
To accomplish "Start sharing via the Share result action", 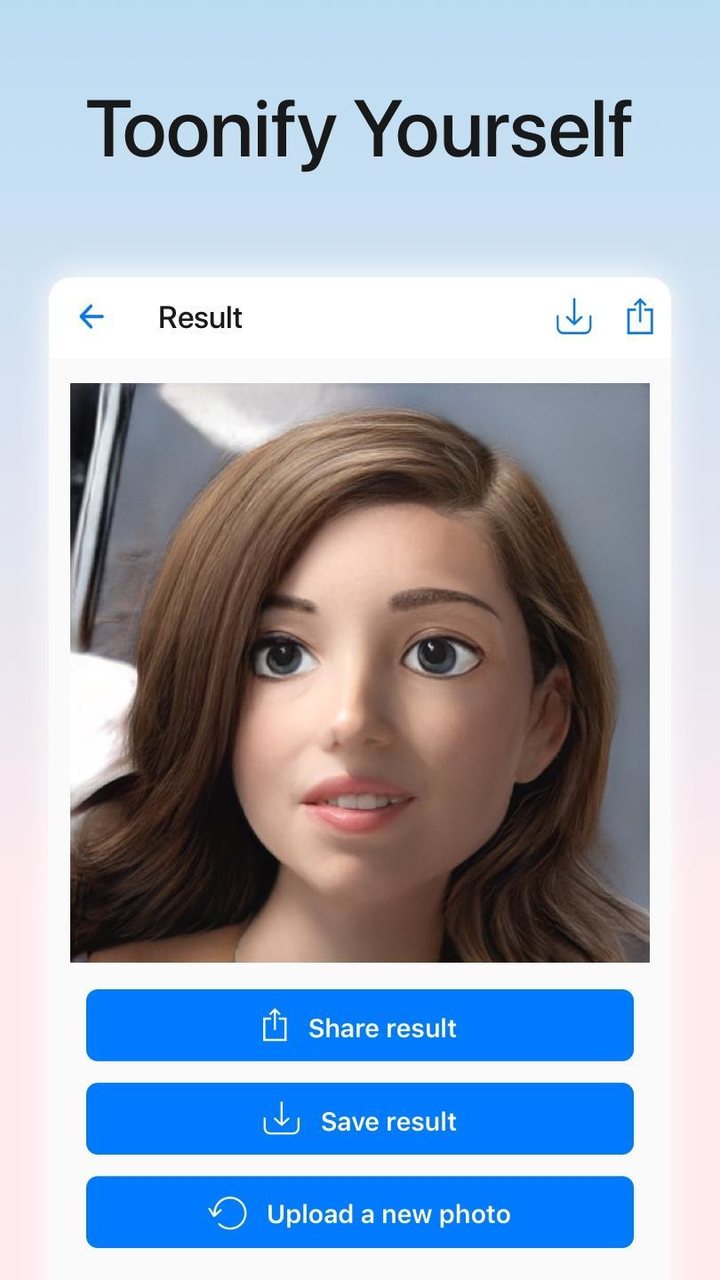I will (360, 1026).
